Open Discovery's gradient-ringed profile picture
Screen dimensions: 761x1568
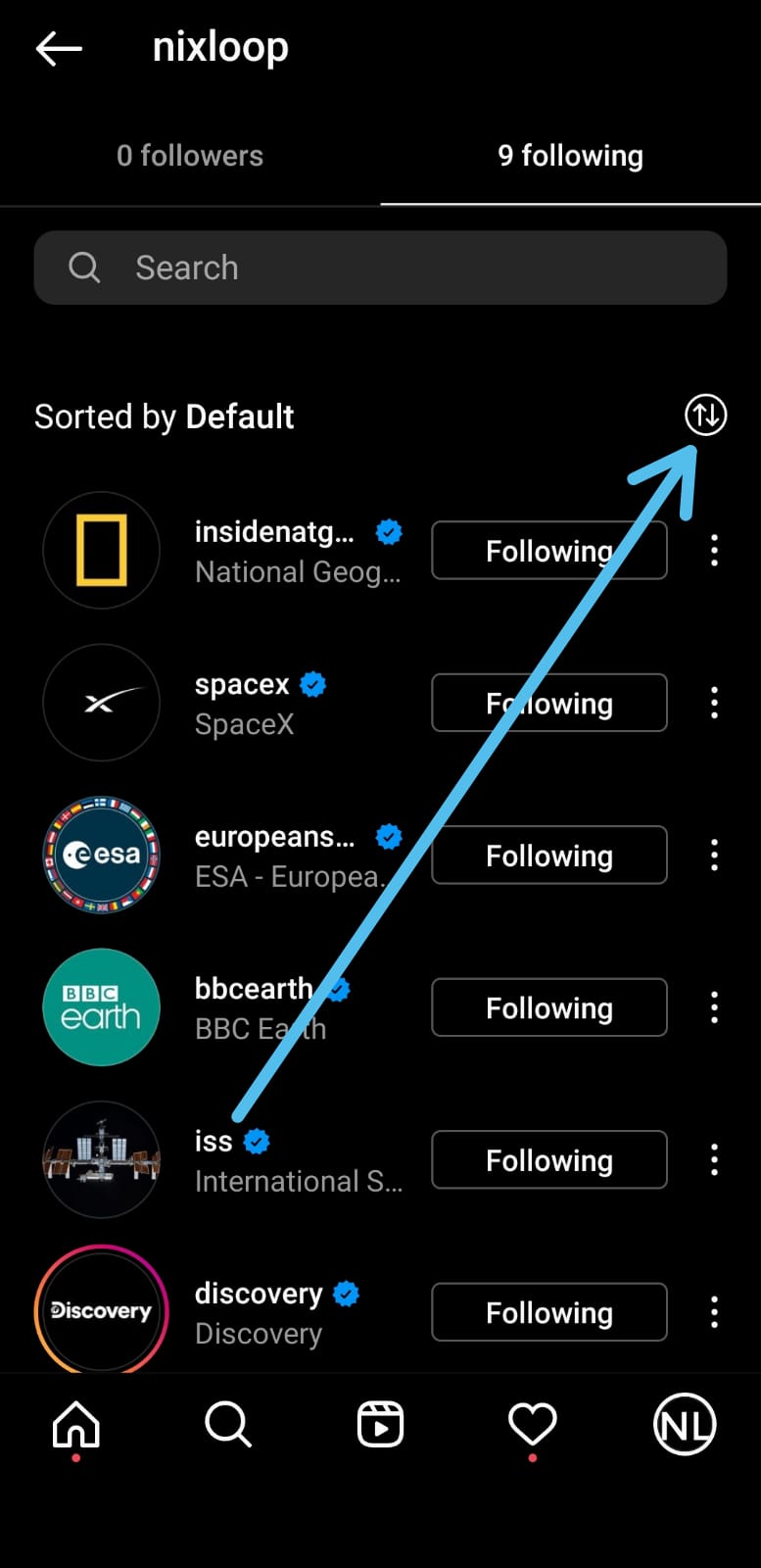point(101,1310)
